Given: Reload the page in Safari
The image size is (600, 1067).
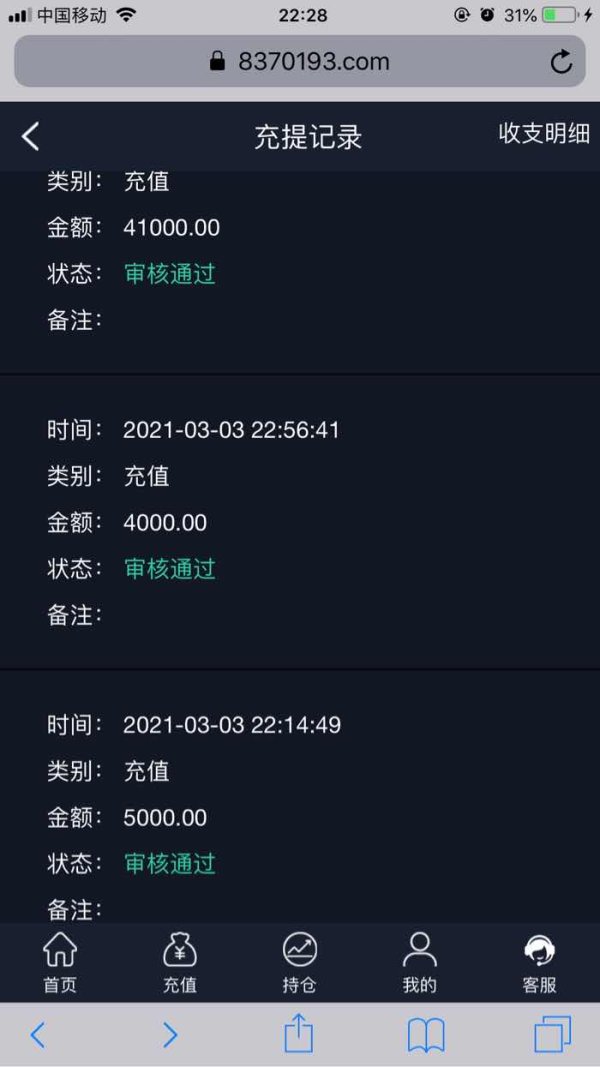Looking at the screenshot, I should click(561, 62).
